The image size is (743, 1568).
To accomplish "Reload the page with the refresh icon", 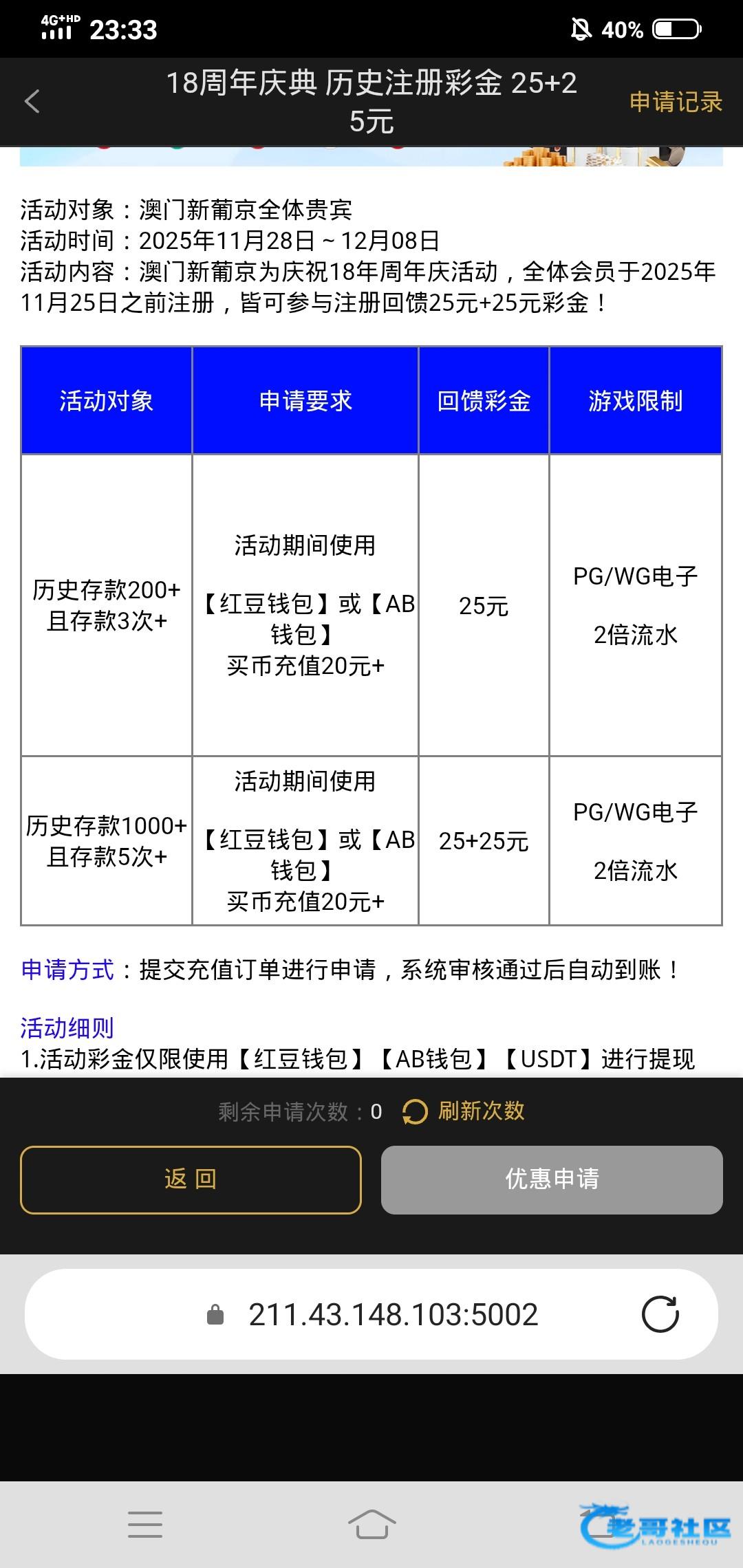I will click(x=660, y=1314).
